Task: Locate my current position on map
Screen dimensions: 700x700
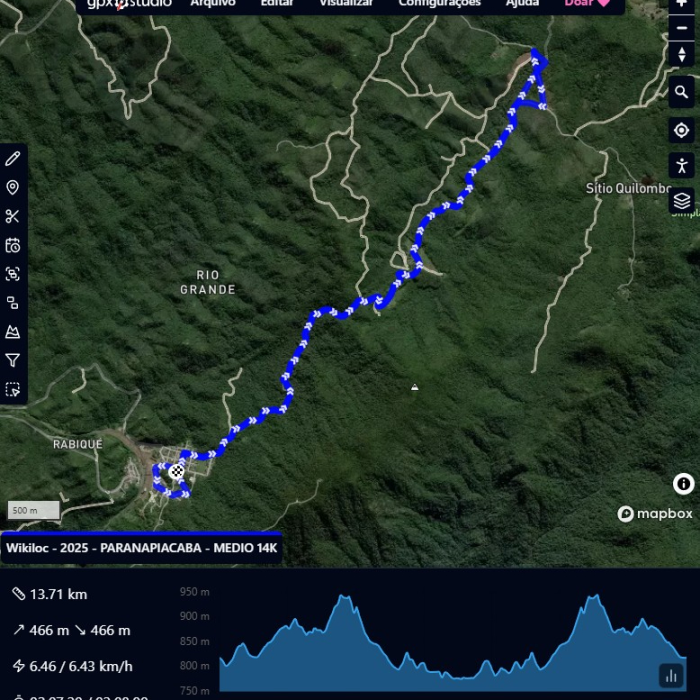Action: tap(682, 130)
